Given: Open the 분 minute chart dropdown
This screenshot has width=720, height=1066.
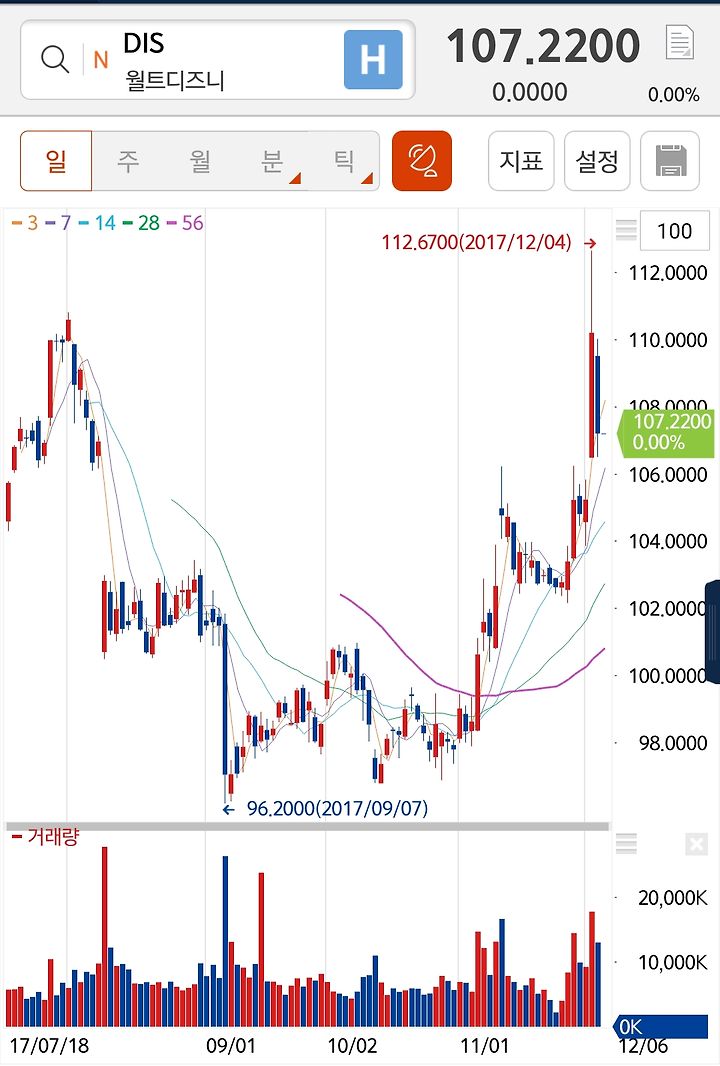Looking at the screenshot, I should [x=272, y=161].
